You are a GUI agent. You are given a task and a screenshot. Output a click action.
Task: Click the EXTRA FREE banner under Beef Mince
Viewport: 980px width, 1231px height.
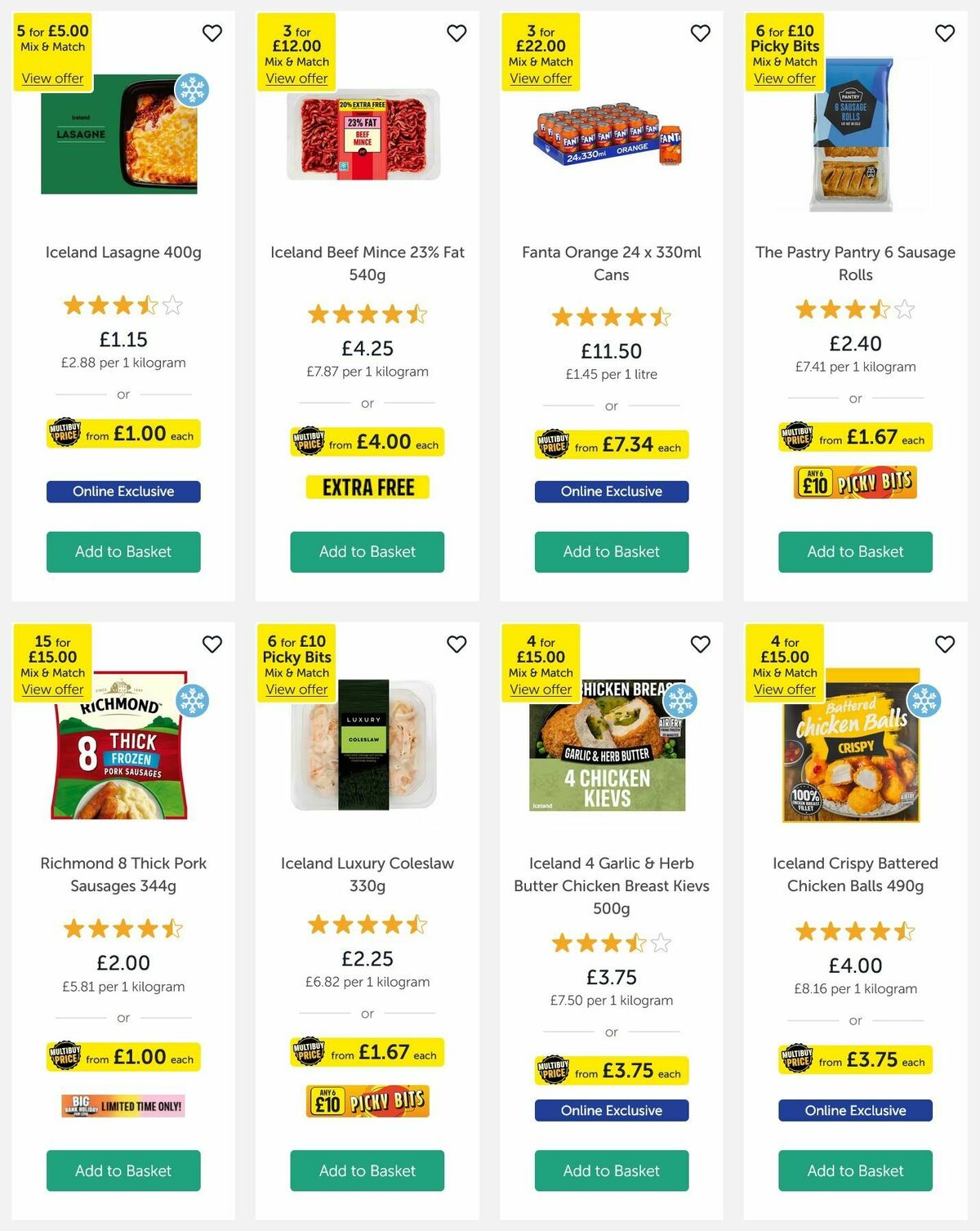pyautogui.click(x=367, y=488)
